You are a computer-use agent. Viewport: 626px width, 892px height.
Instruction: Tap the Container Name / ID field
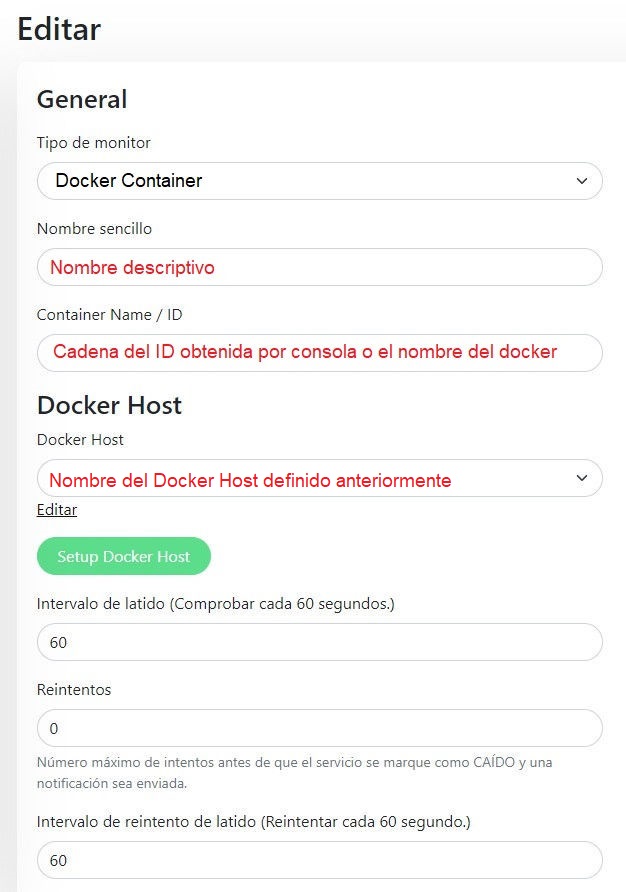pyautogui.click(x=319, y=352)
